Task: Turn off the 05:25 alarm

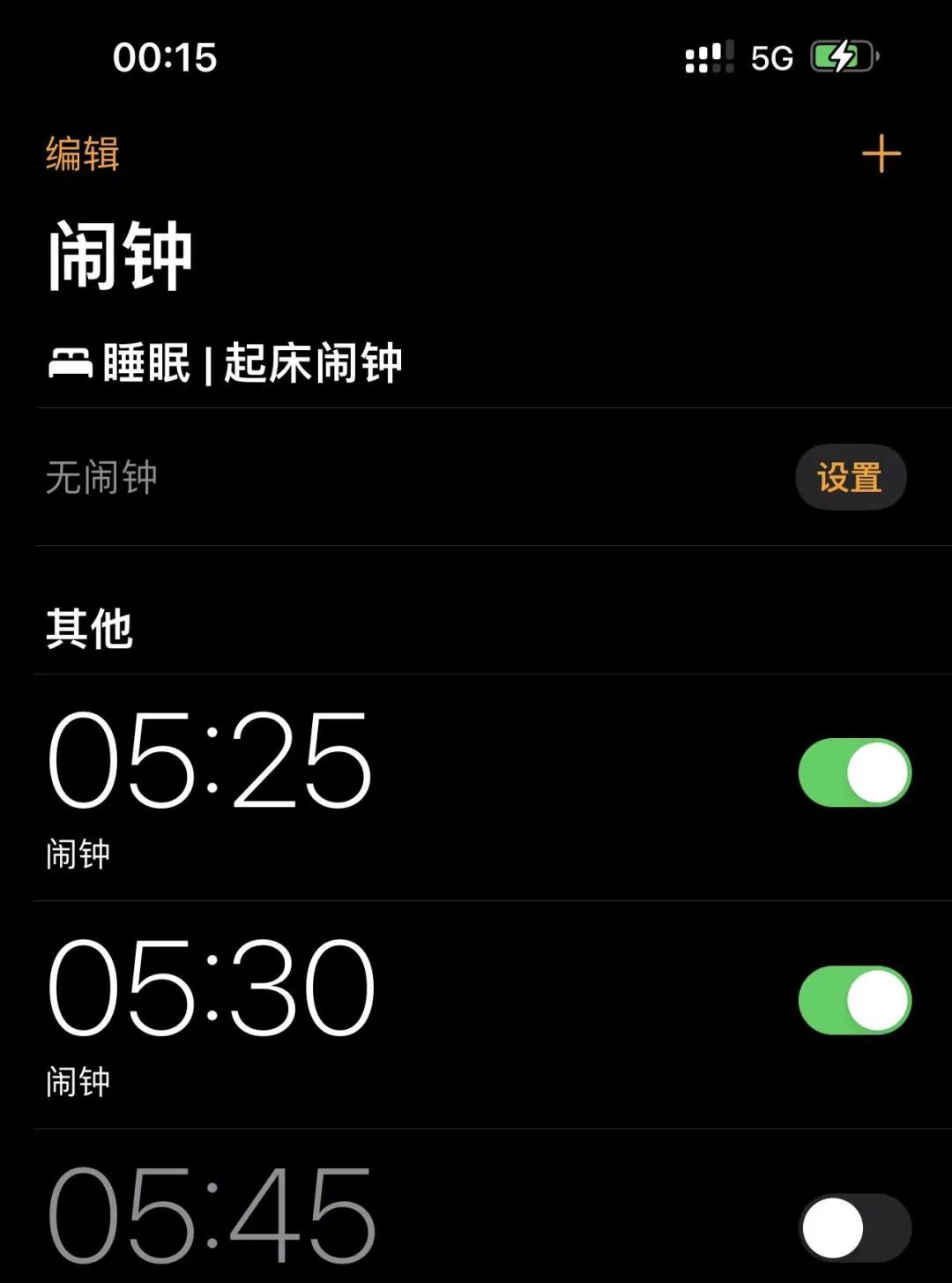Action: pyautogui.click(x=854, y=772)
